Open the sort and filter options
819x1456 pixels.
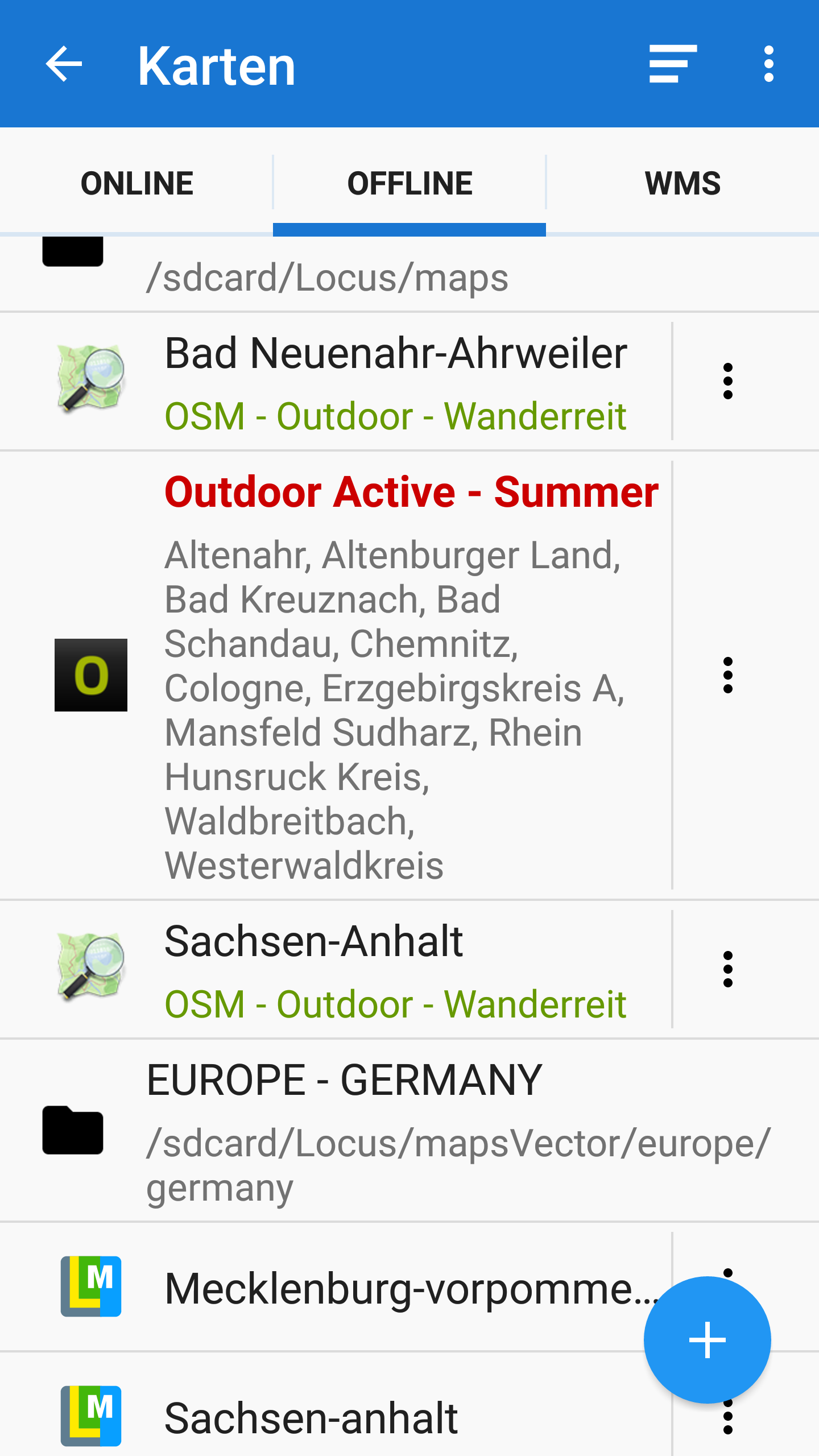click(673, 64)
